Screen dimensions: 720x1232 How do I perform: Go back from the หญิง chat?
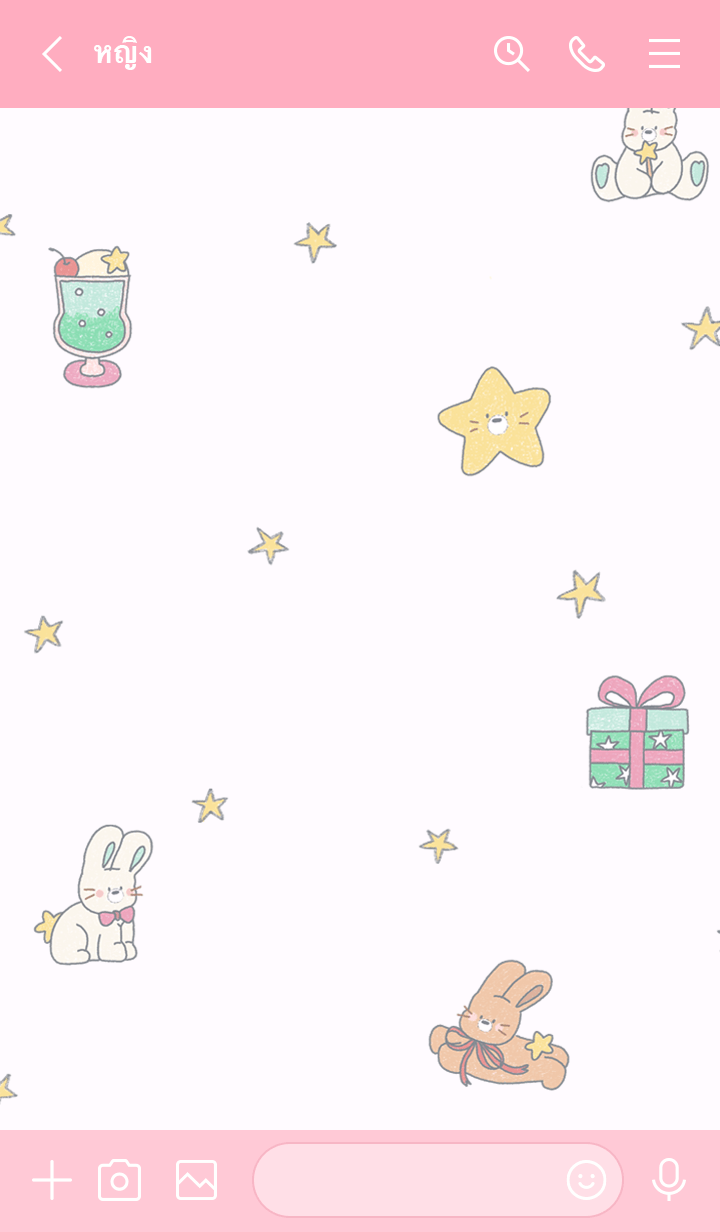tap(52, 54)
